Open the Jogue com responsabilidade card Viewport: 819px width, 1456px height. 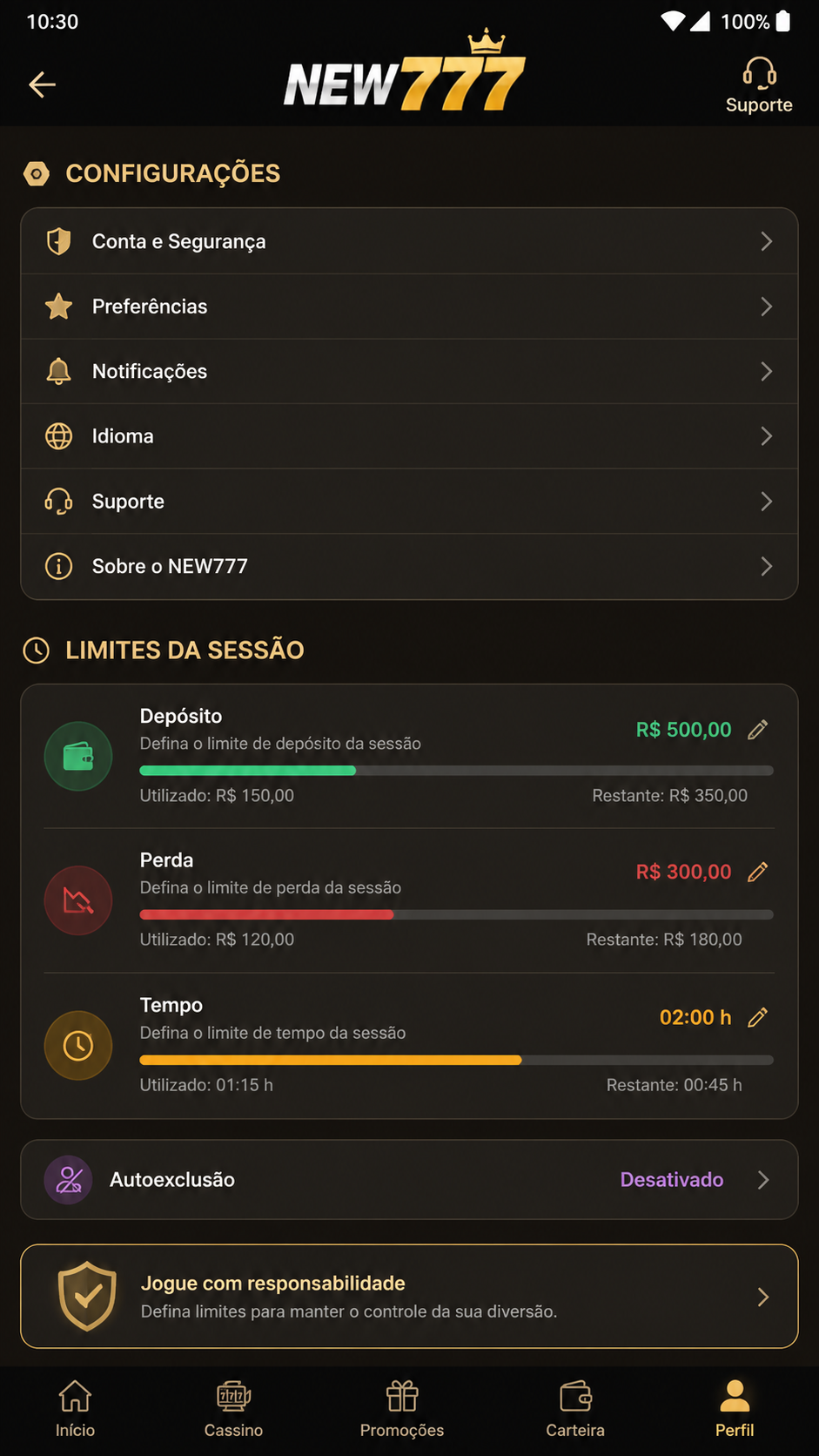point(409,1297)
